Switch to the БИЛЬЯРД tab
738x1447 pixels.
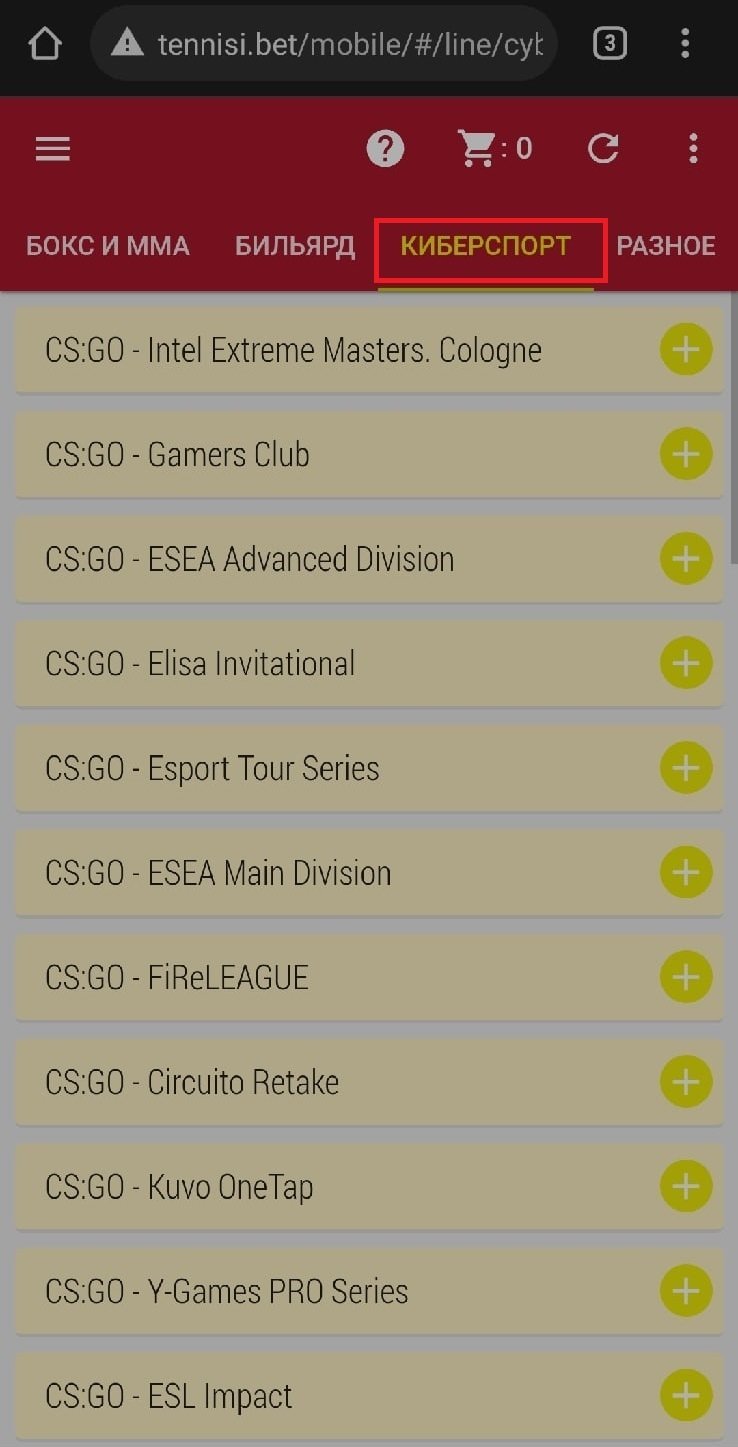point(295,246)
